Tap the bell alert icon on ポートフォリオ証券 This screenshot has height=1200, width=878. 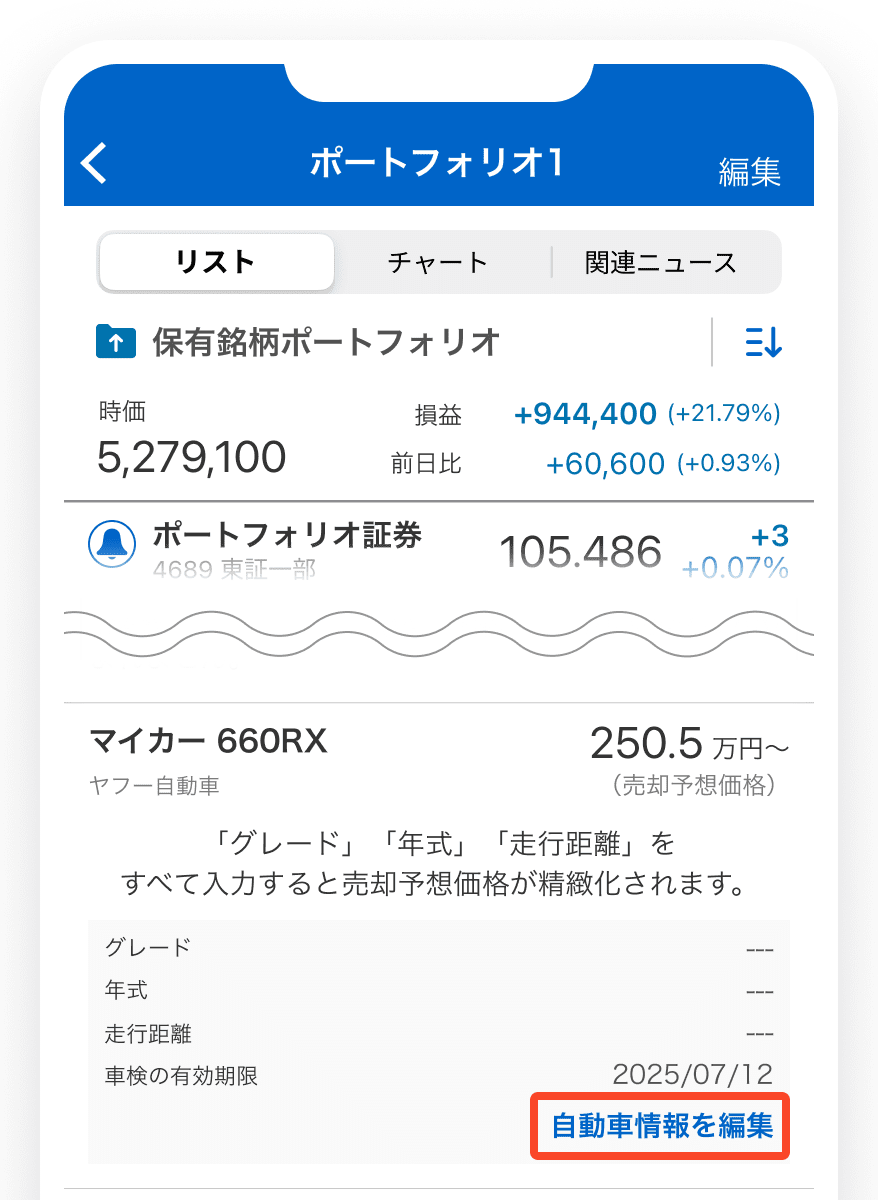[112, 545]
